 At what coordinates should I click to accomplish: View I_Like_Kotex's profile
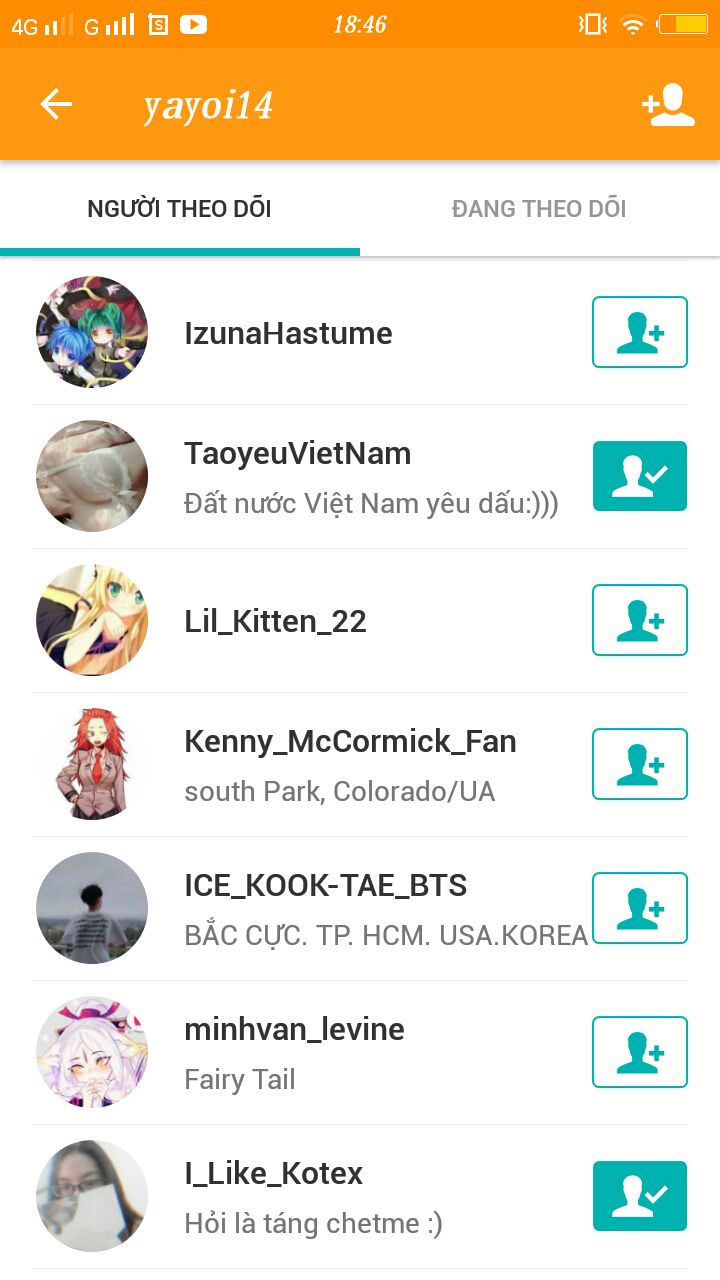point(273,1174)
